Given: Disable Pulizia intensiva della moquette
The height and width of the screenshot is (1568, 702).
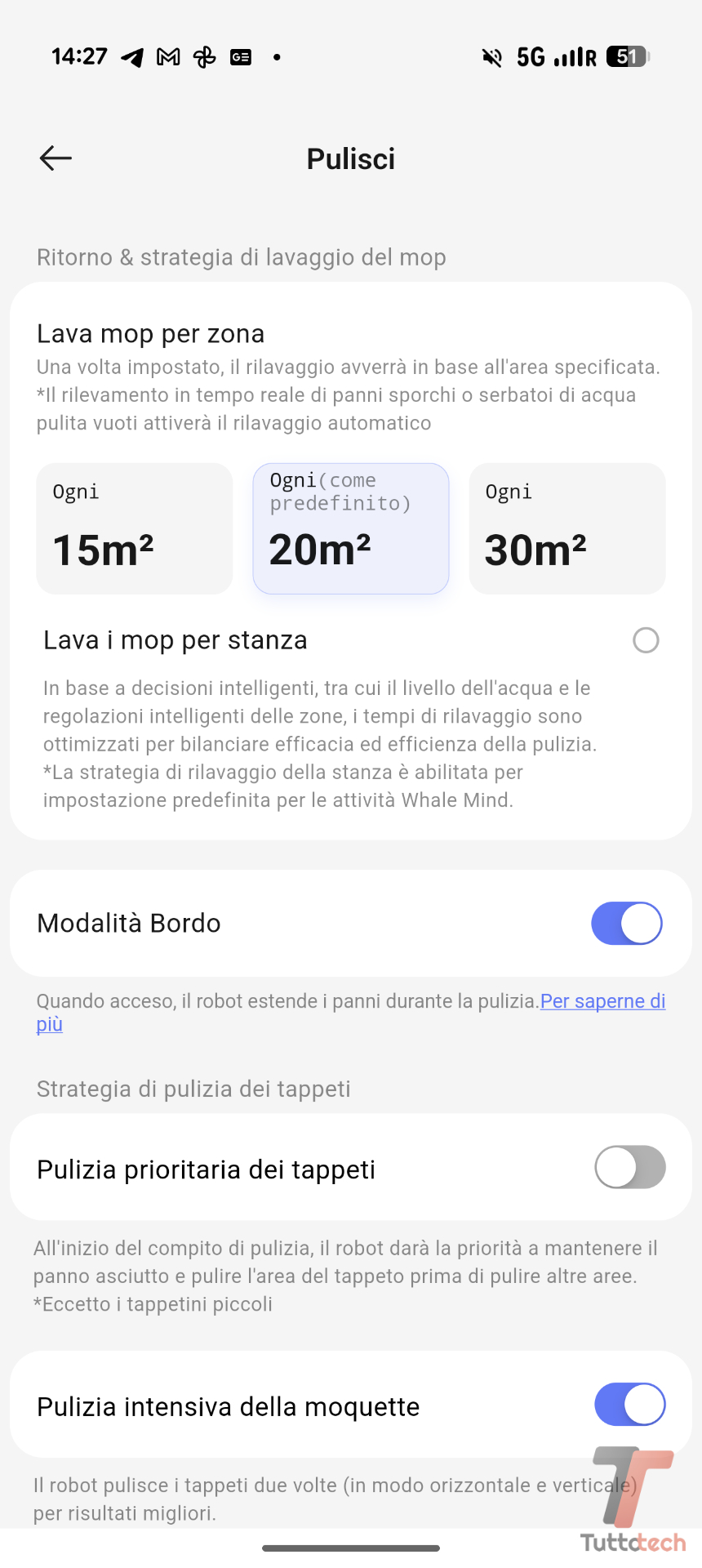Looking at the screenshot, I should tap(629, 1404).
